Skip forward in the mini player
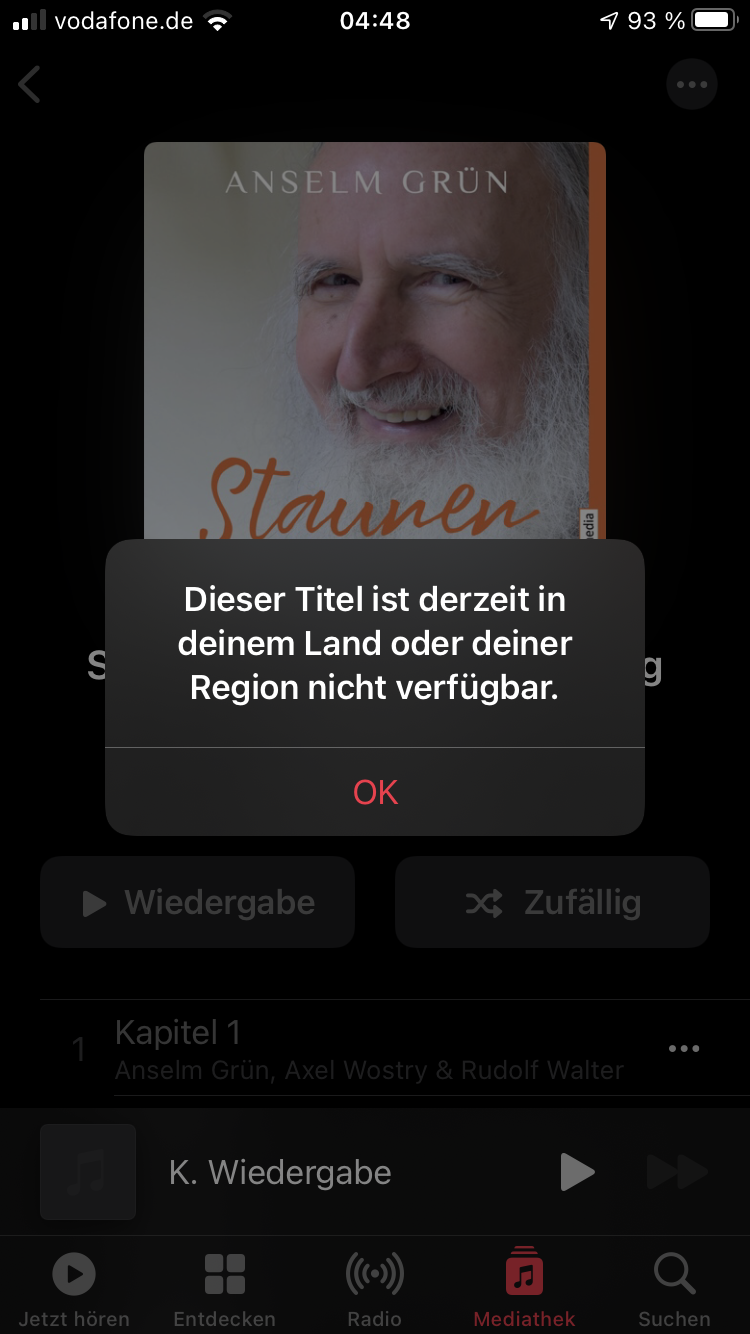Screen dimensions: 750x1334 pos(676,1172)
